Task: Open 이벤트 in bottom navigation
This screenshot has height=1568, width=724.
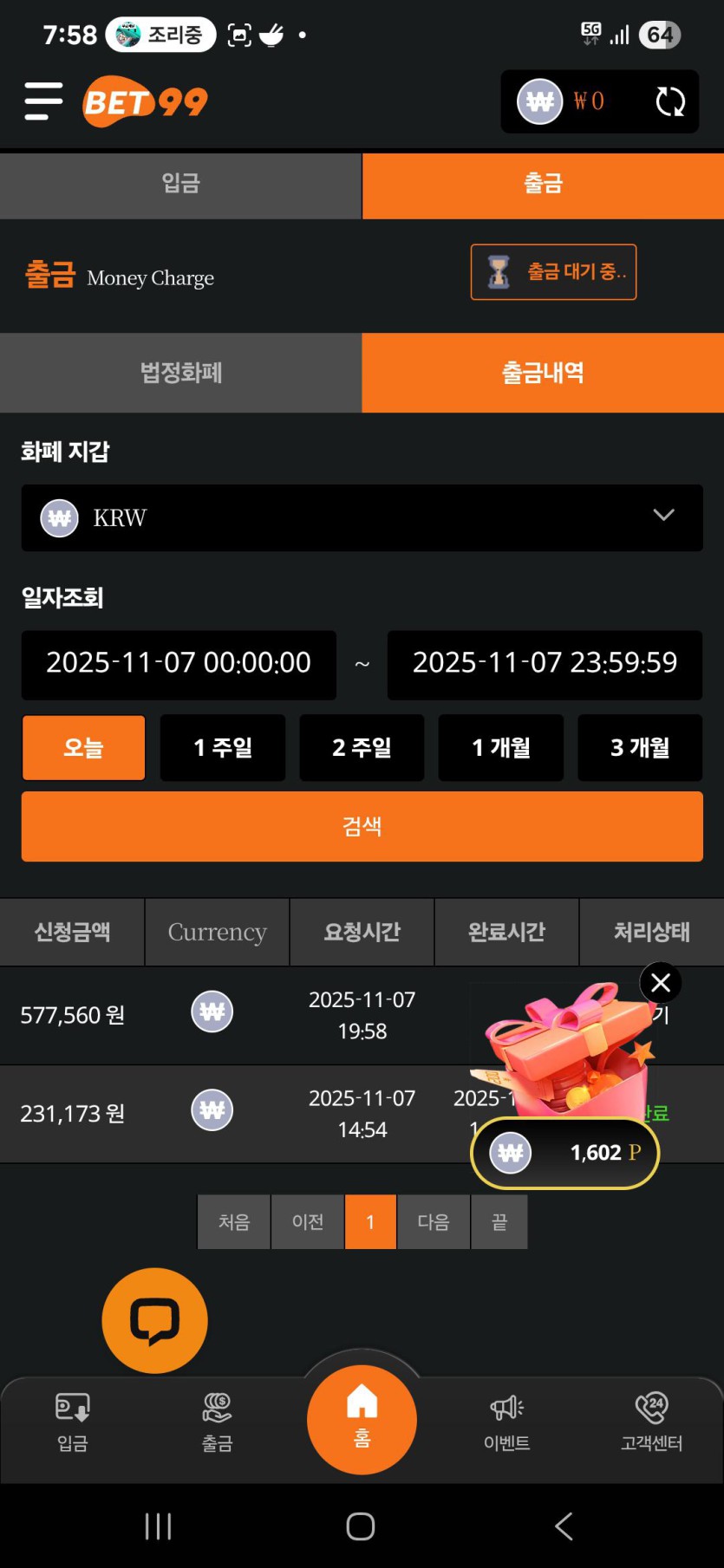Action: coord(506,1422)
